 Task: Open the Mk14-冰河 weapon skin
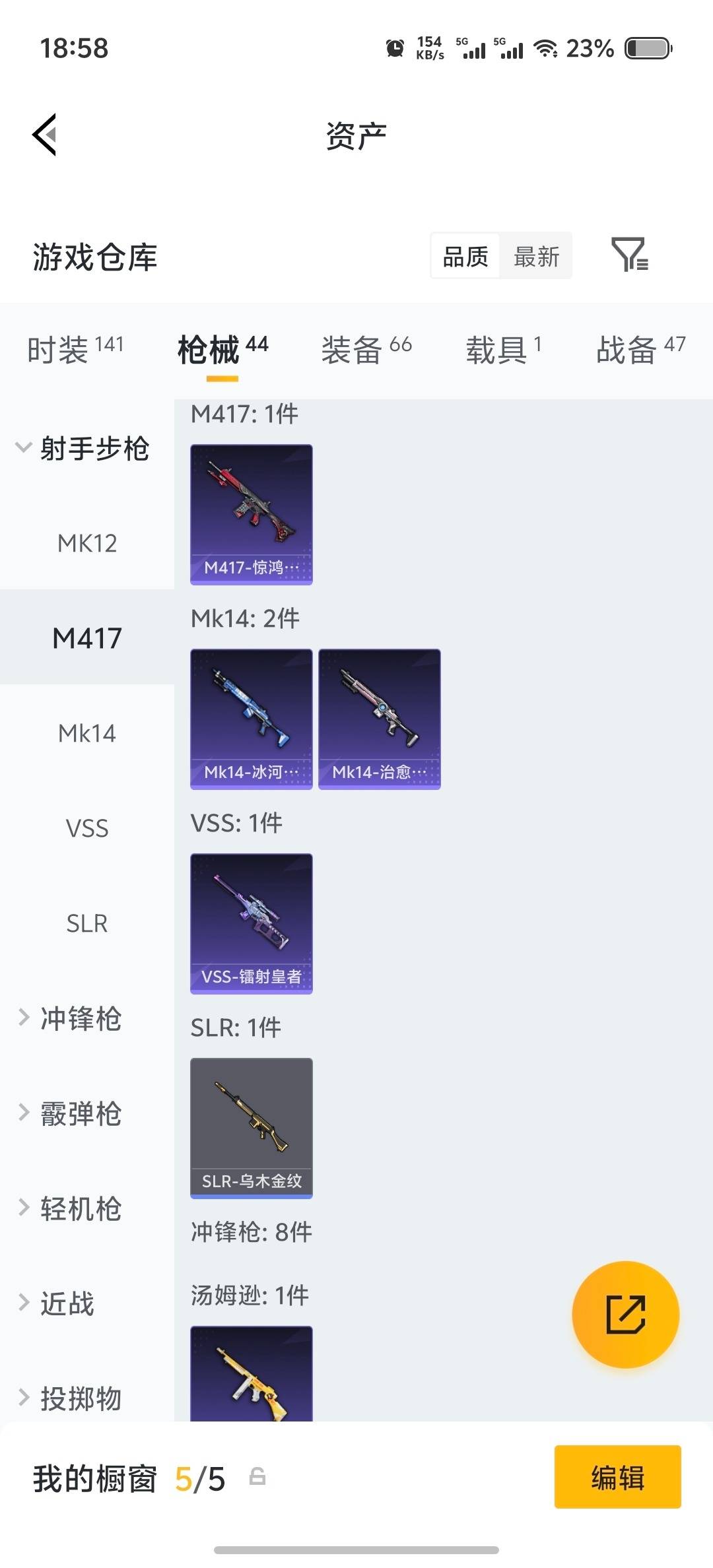(x=251, y=718)
